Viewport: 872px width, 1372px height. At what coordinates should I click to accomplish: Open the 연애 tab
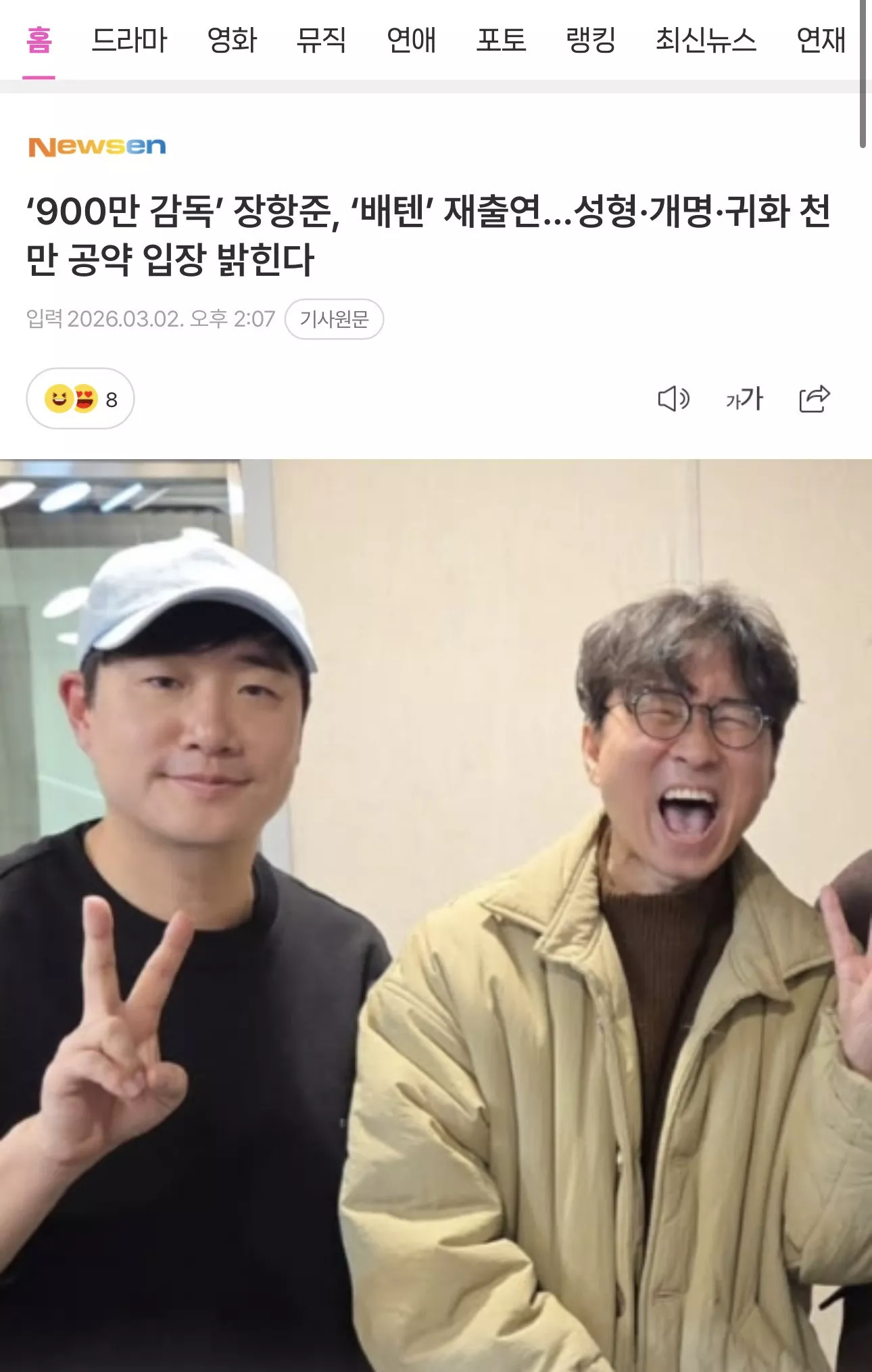coord(411,41)
